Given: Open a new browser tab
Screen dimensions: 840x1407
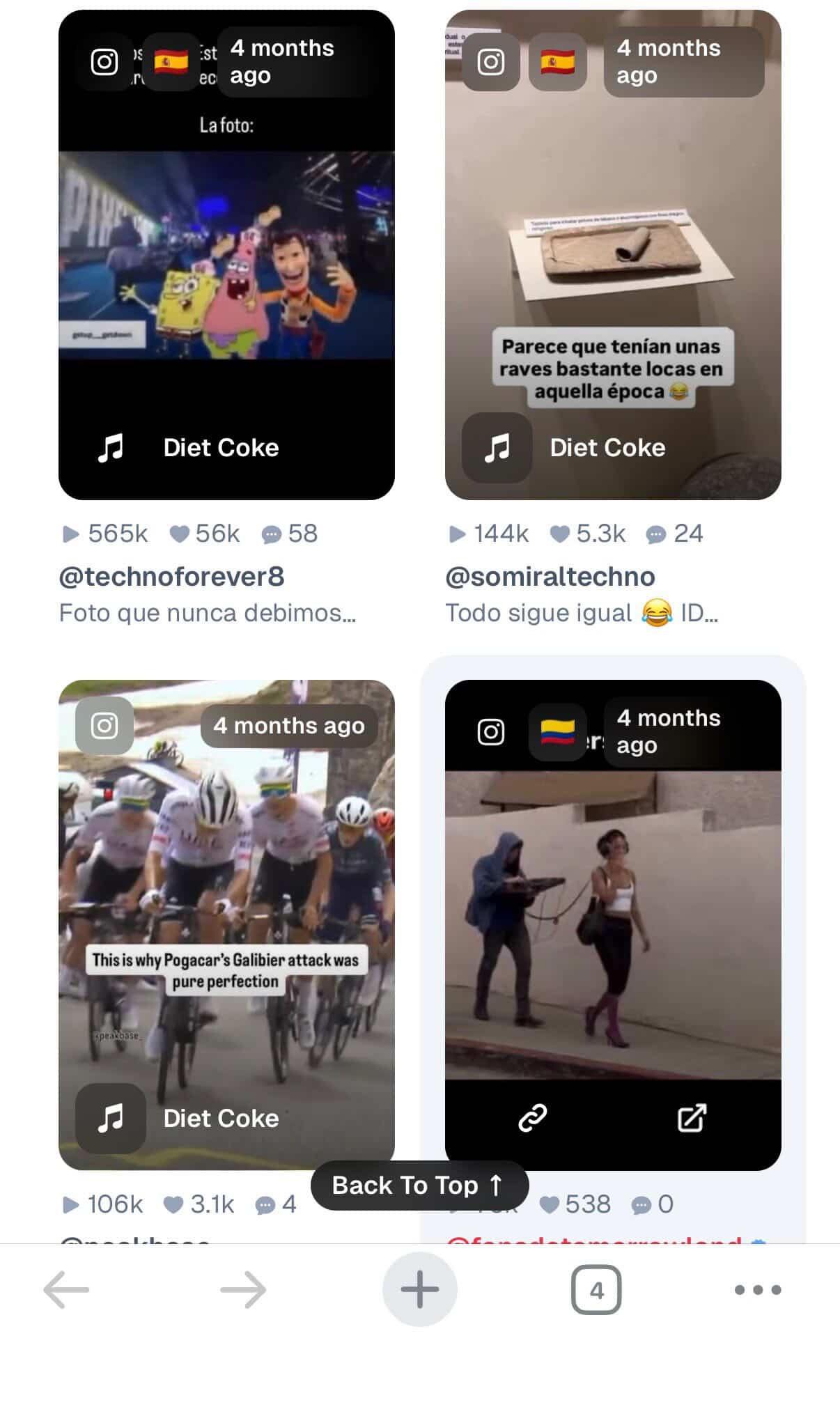Looking at the screenshot, I should tap(419, 1289).
